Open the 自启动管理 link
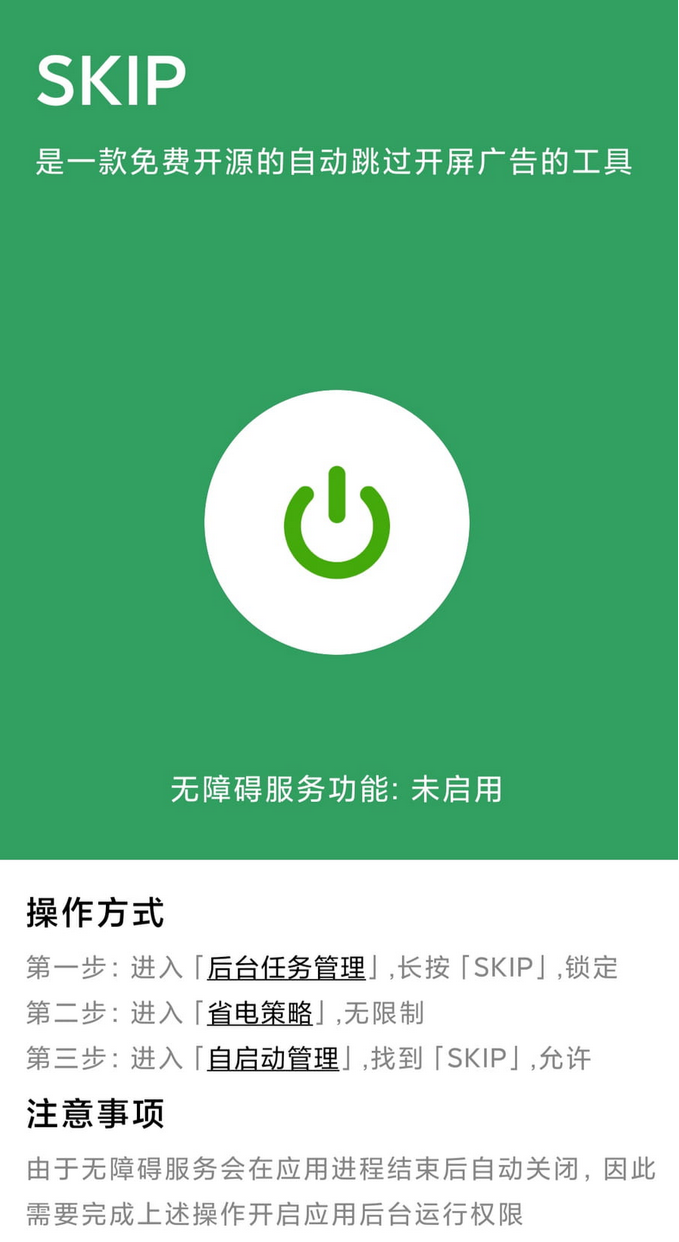679x1242 pixels. point(273,1060)
